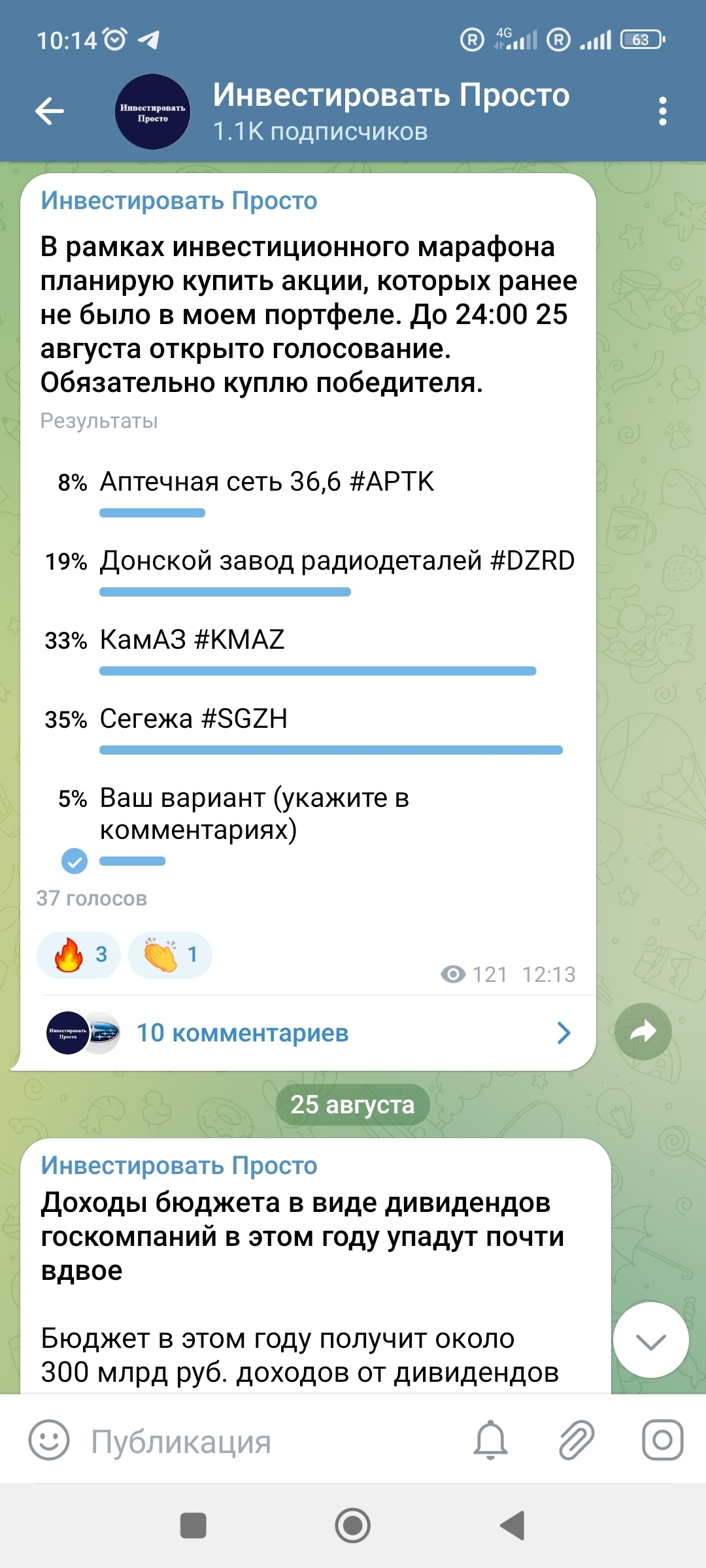
Task: Open the three-dot overflow menu
Action: [663, 111]
